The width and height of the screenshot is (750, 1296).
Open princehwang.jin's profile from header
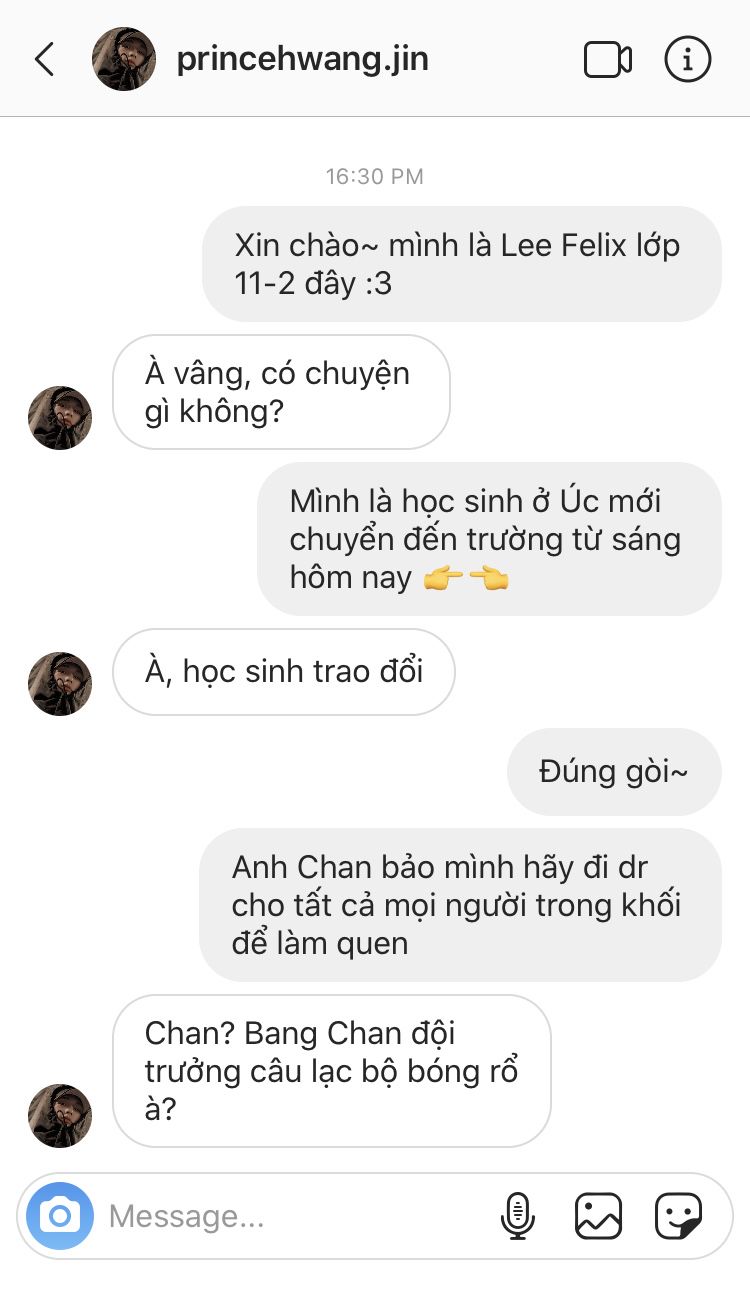[301, 60]
